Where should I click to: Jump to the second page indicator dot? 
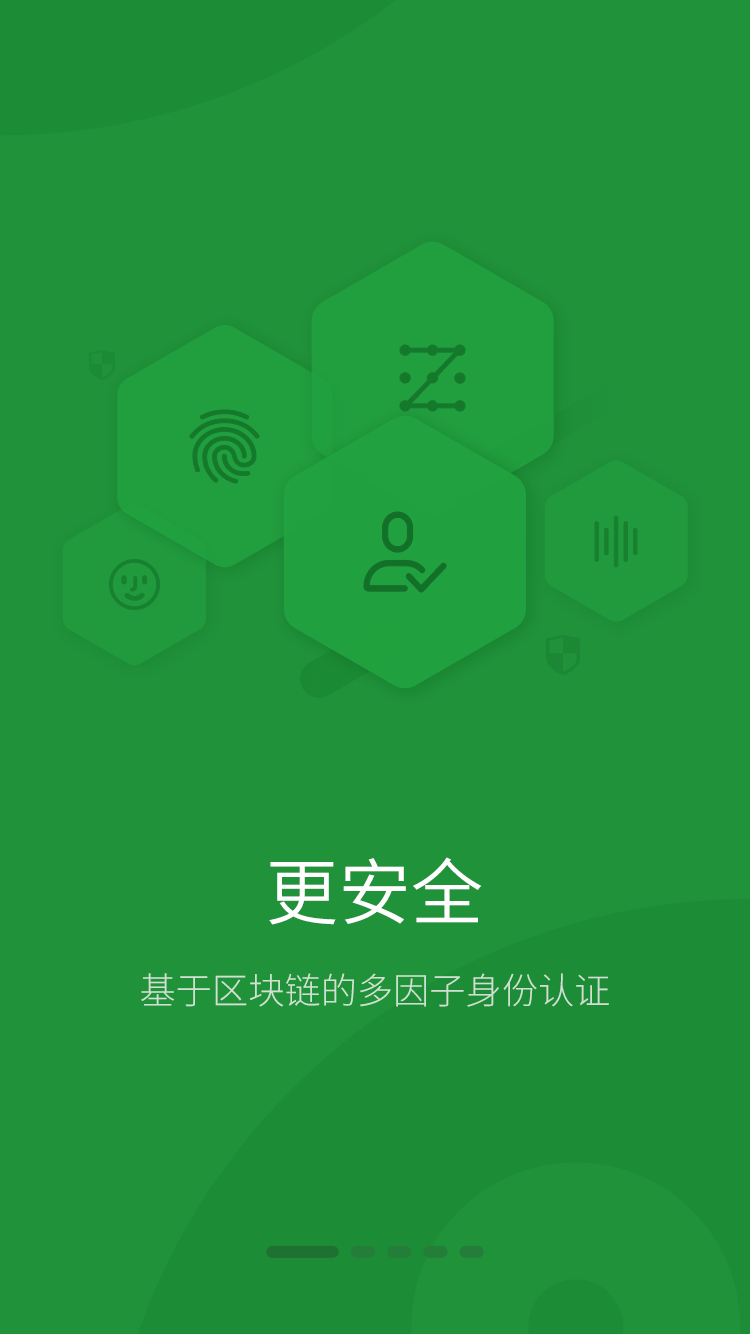(x=363, y=1252)
